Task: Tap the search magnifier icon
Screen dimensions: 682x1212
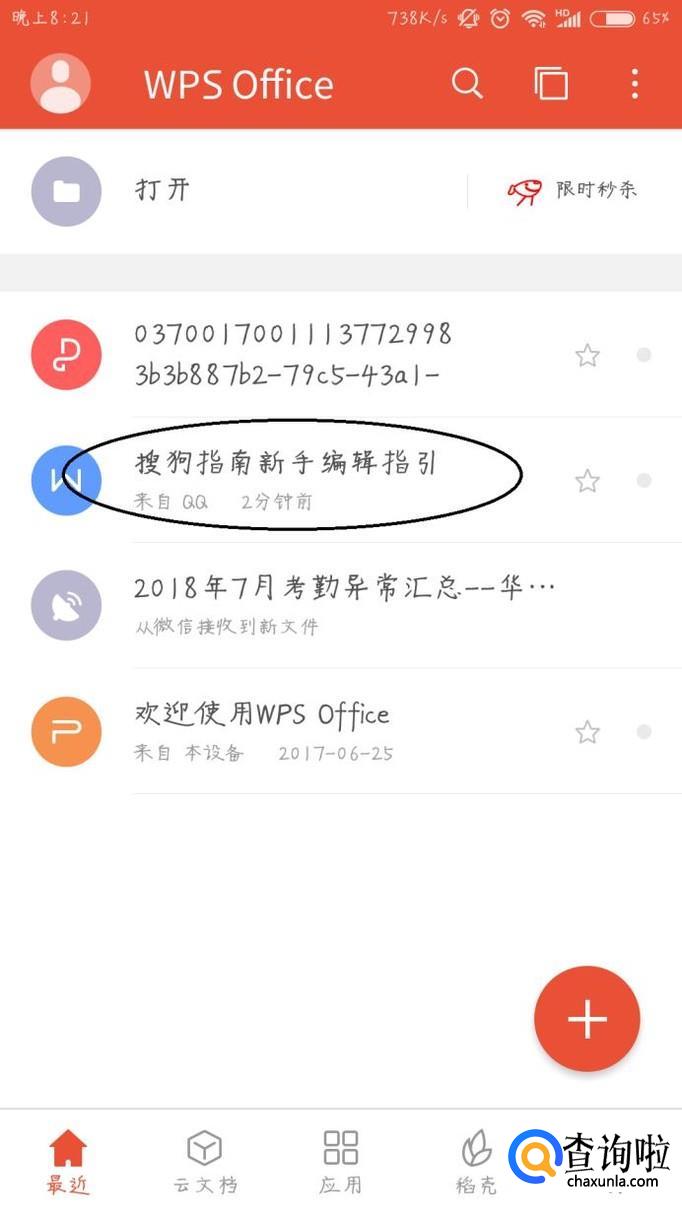Action: coord(467,83)
